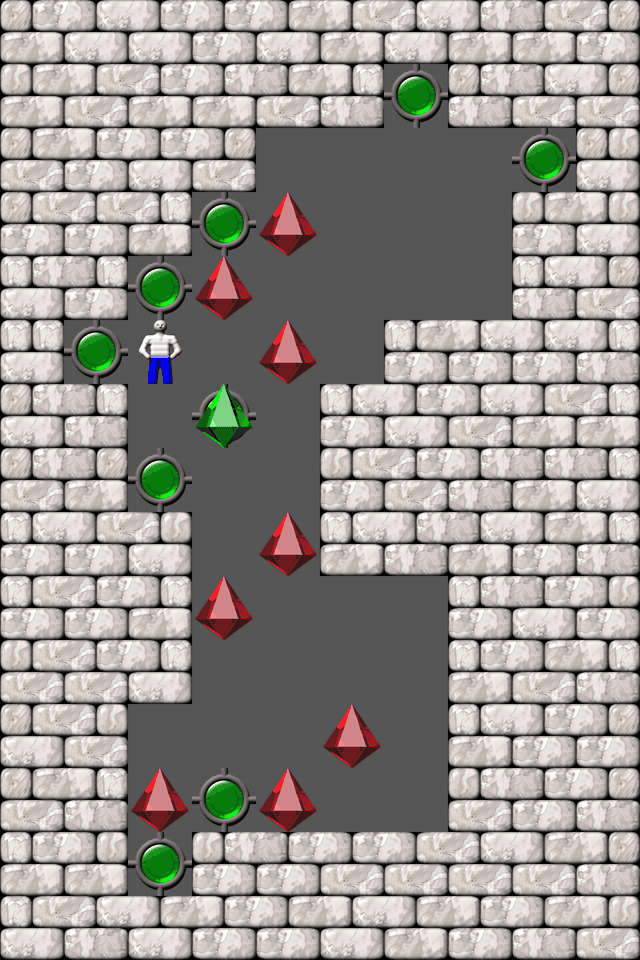Select the green gem sitting on a goal
Image resolution: width=640 pixels, height=960 pixels.
coord(224,416)
